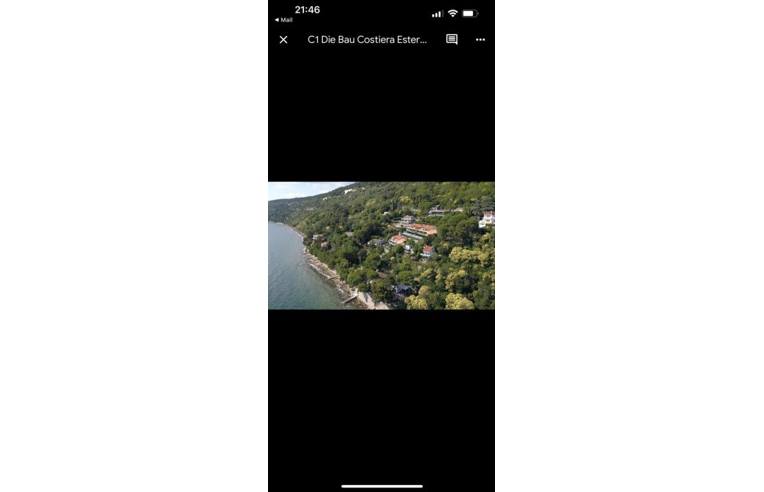Open the three-dot overflow menu

[480, 40]
